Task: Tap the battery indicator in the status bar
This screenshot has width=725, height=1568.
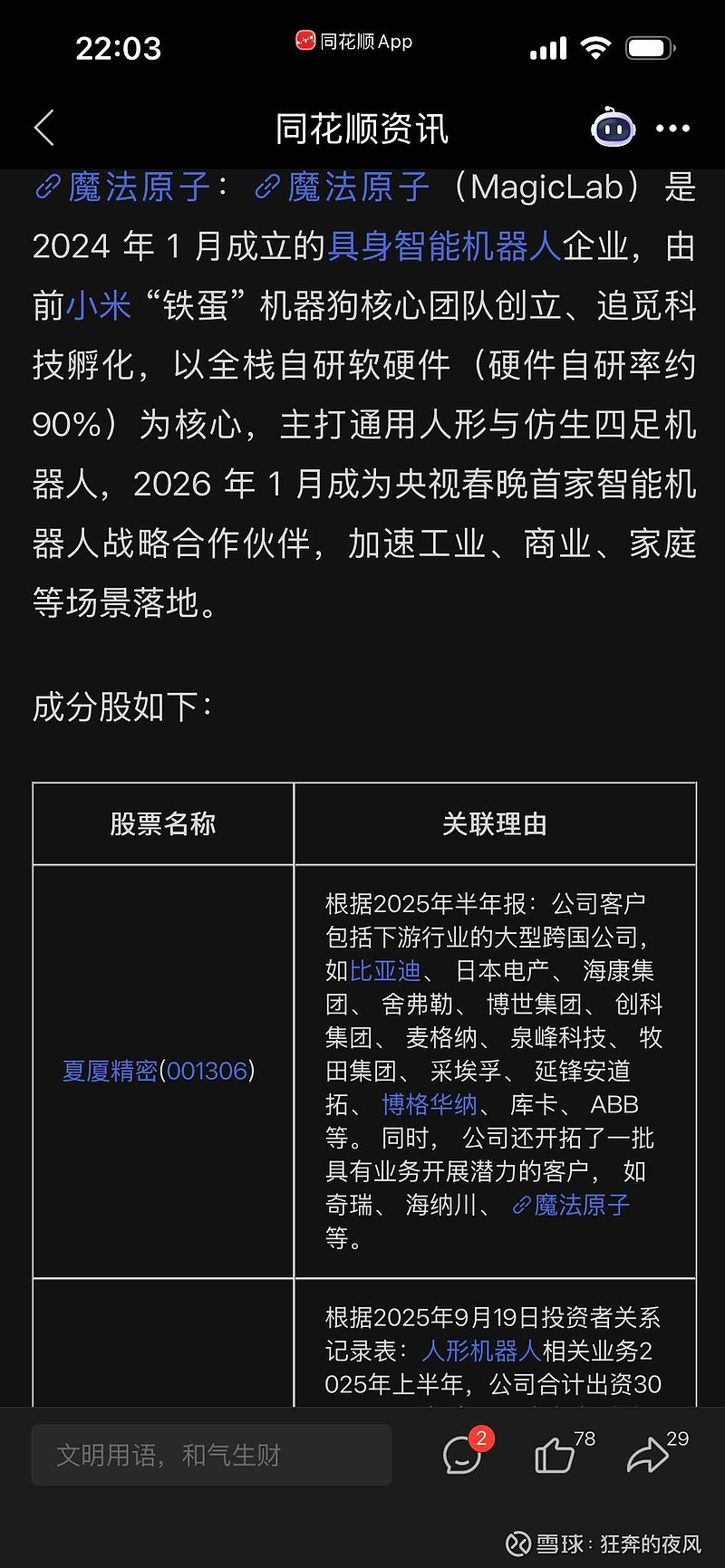Action: tap(650, 48)
